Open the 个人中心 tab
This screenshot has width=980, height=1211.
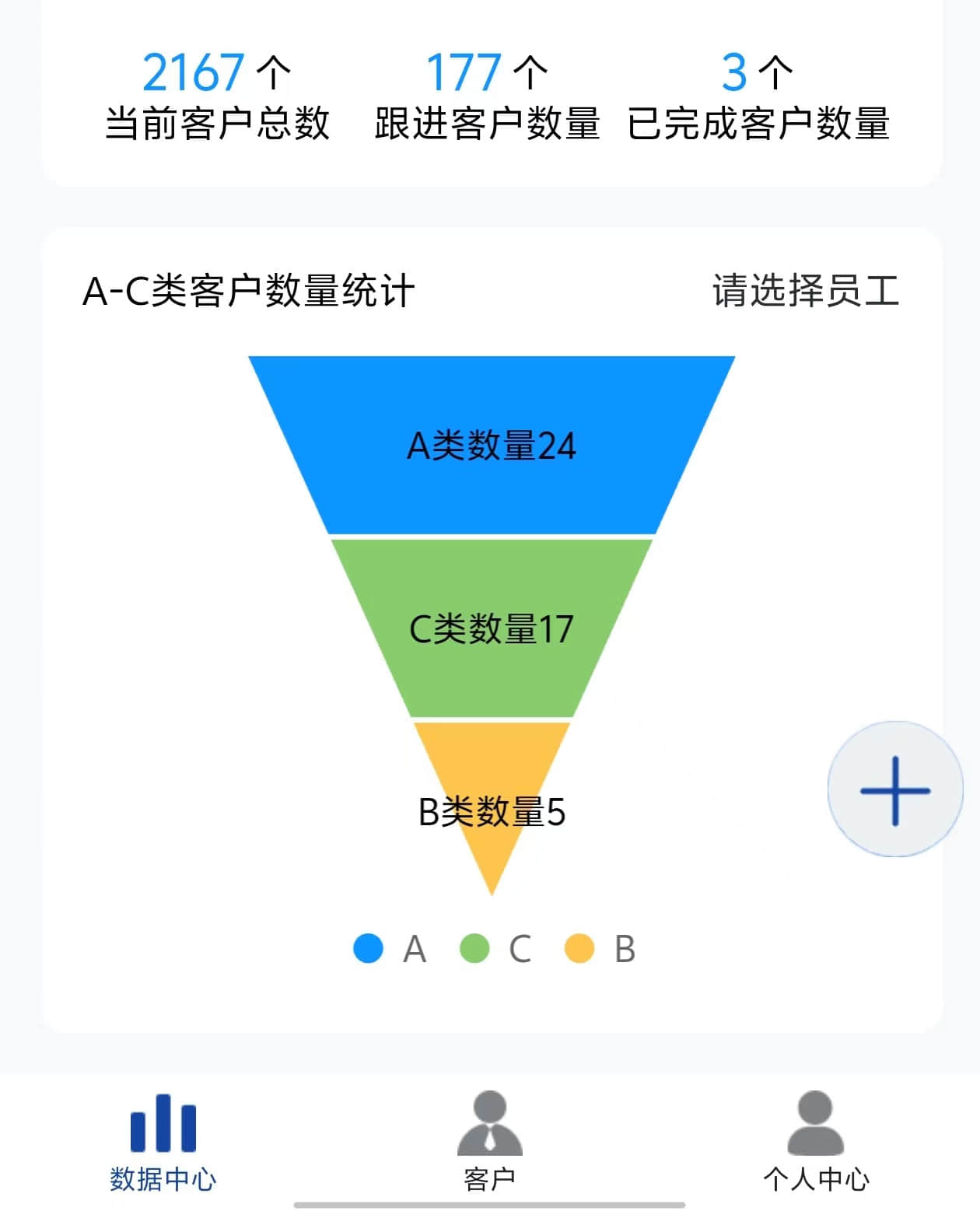click(816, 1141)
